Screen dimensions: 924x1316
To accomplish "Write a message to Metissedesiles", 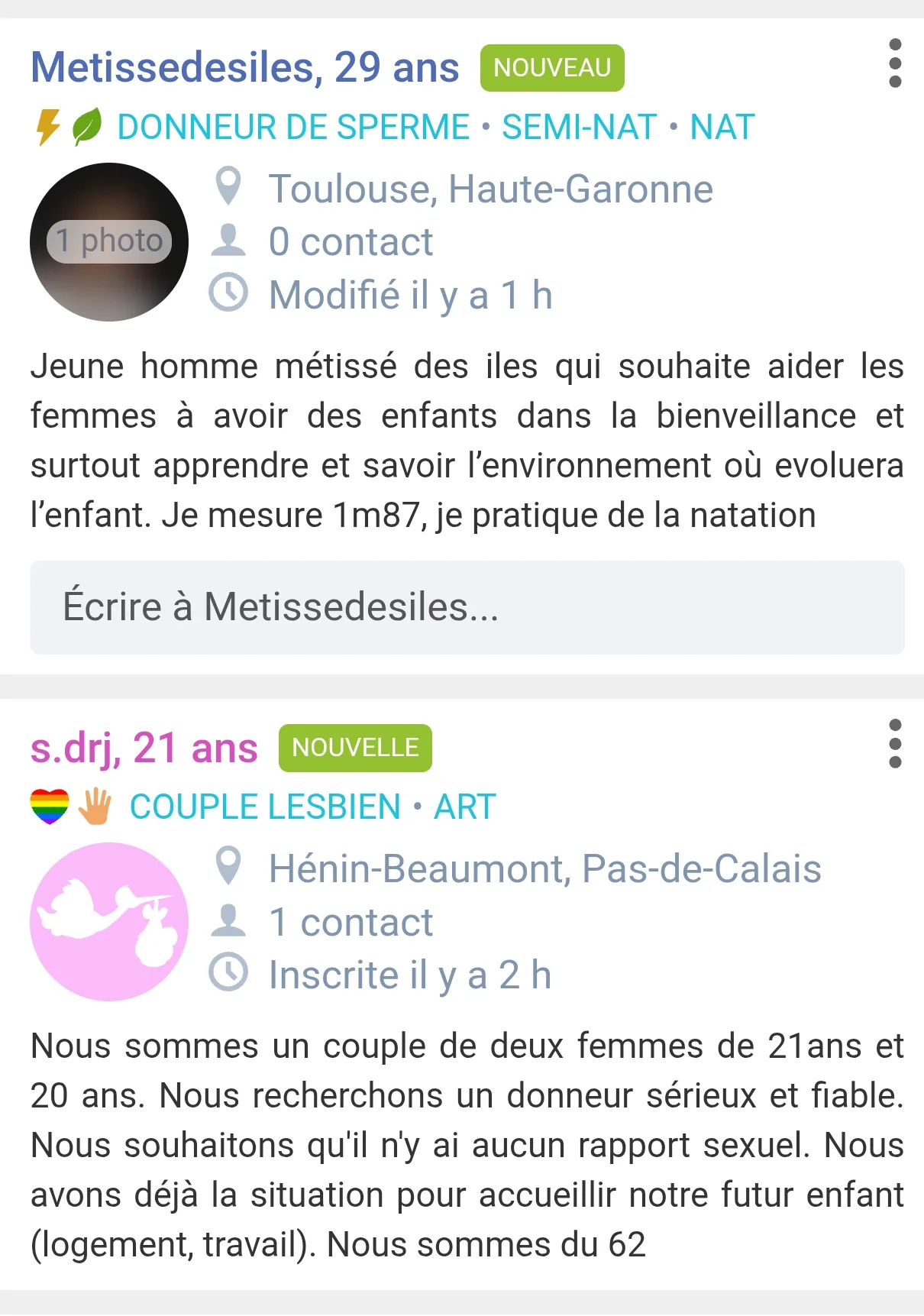I will pyautogui.click(x=467, y=607).
